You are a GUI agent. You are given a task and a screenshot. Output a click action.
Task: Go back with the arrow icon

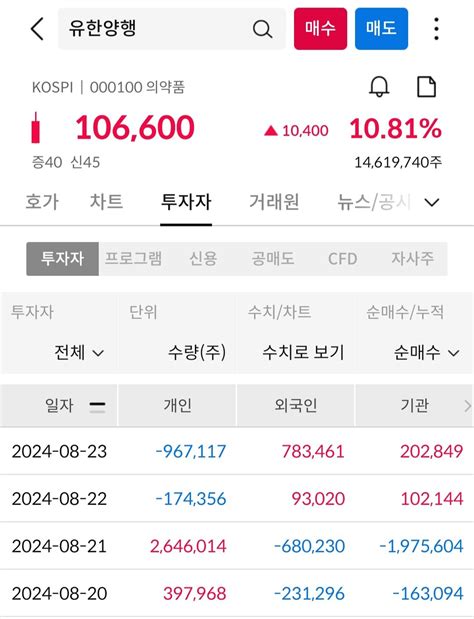click(37, 29)
